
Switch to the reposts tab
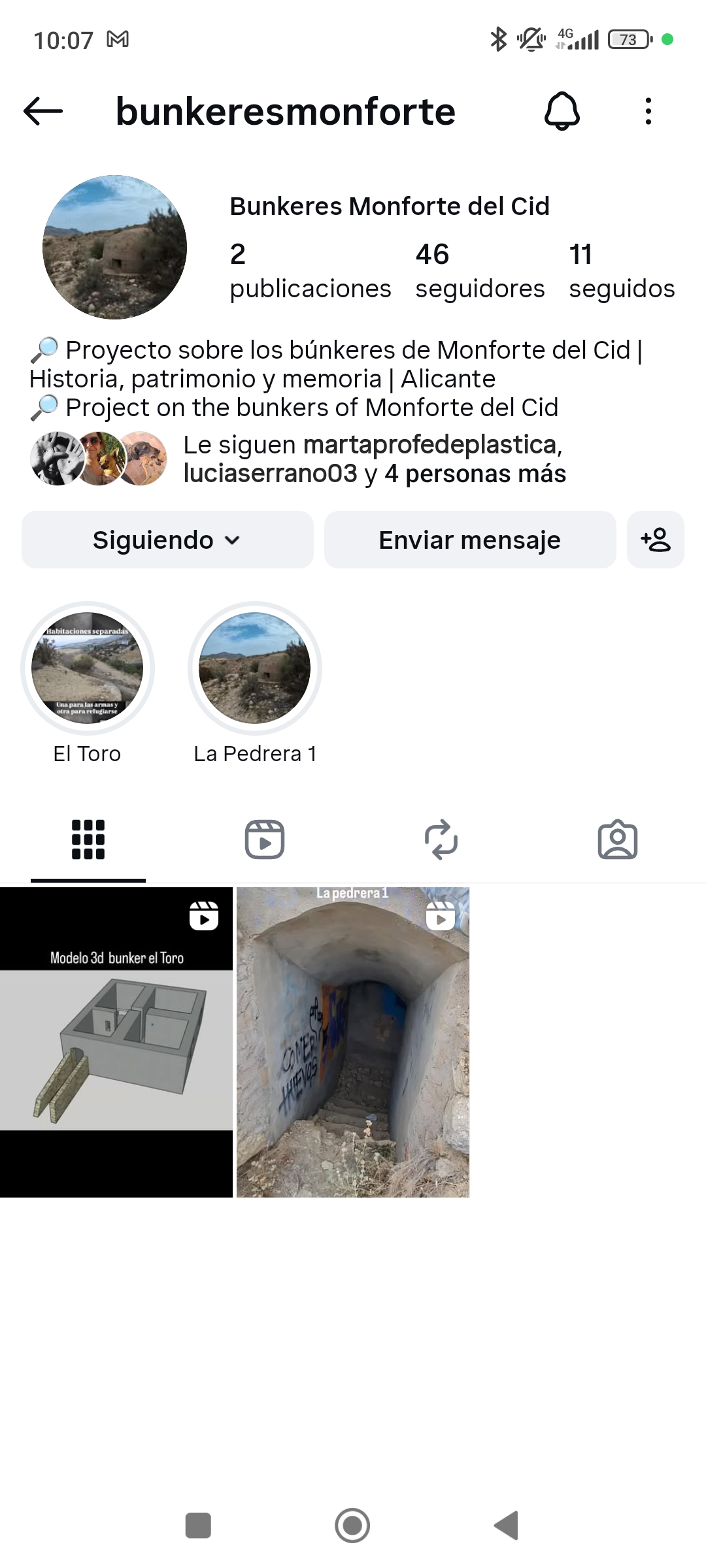click(441, 840)
